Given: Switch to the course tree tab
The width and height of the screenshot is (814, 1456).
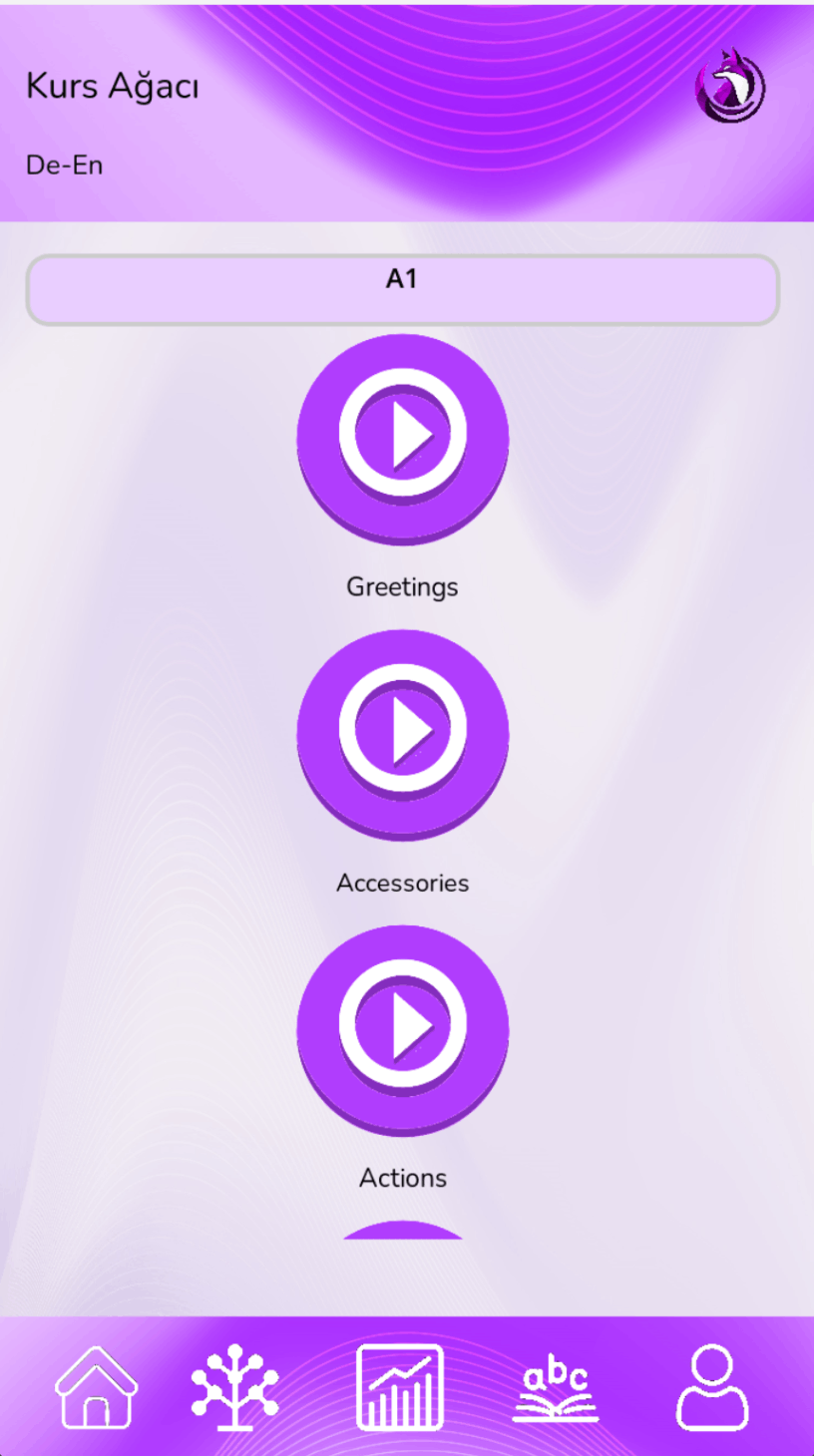Looking at the screenshot, I should [235, 1387].
